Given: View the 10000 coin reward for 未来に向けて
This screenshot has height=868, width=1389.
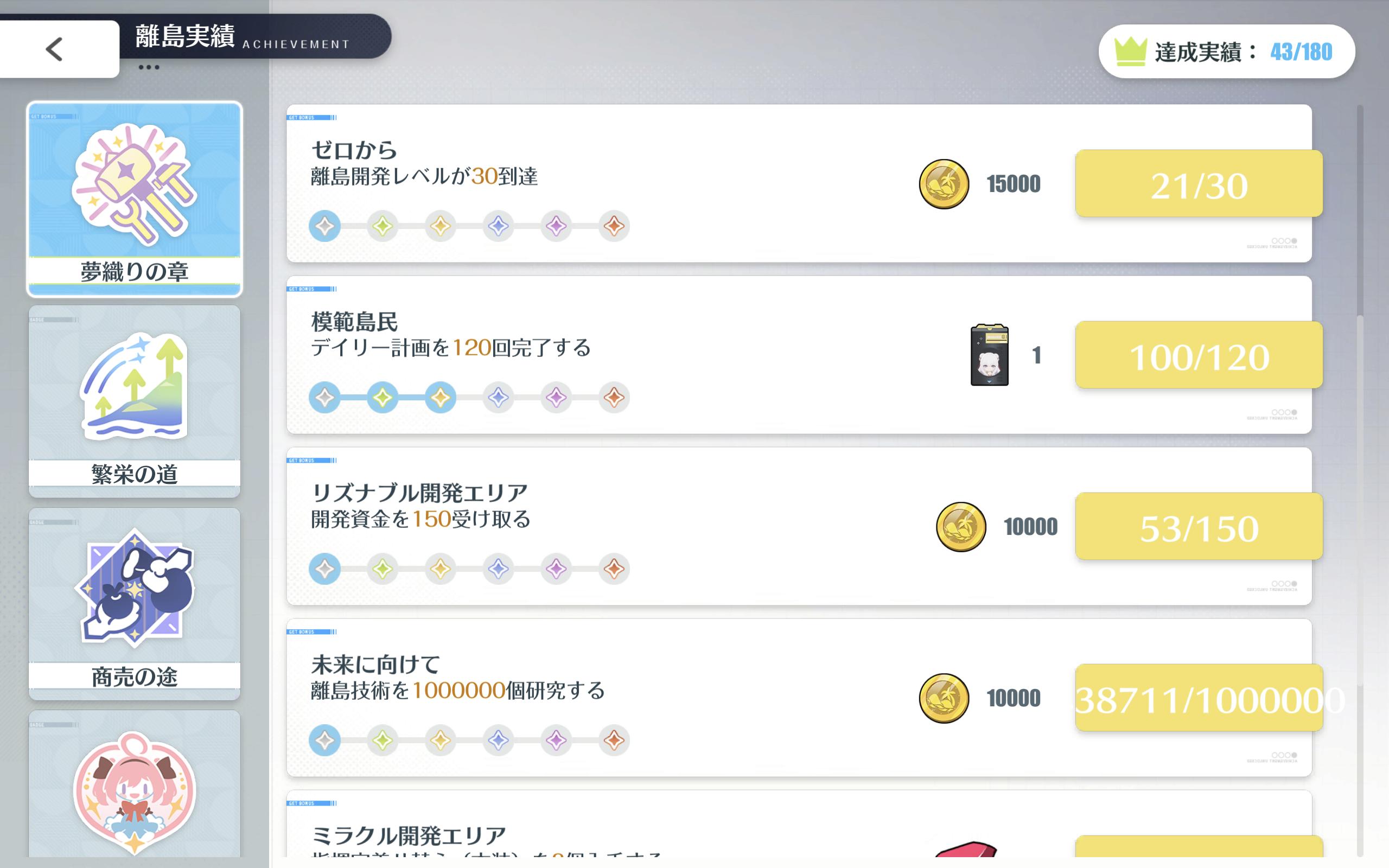Looking at the screenshot, I should click(944, 698).
